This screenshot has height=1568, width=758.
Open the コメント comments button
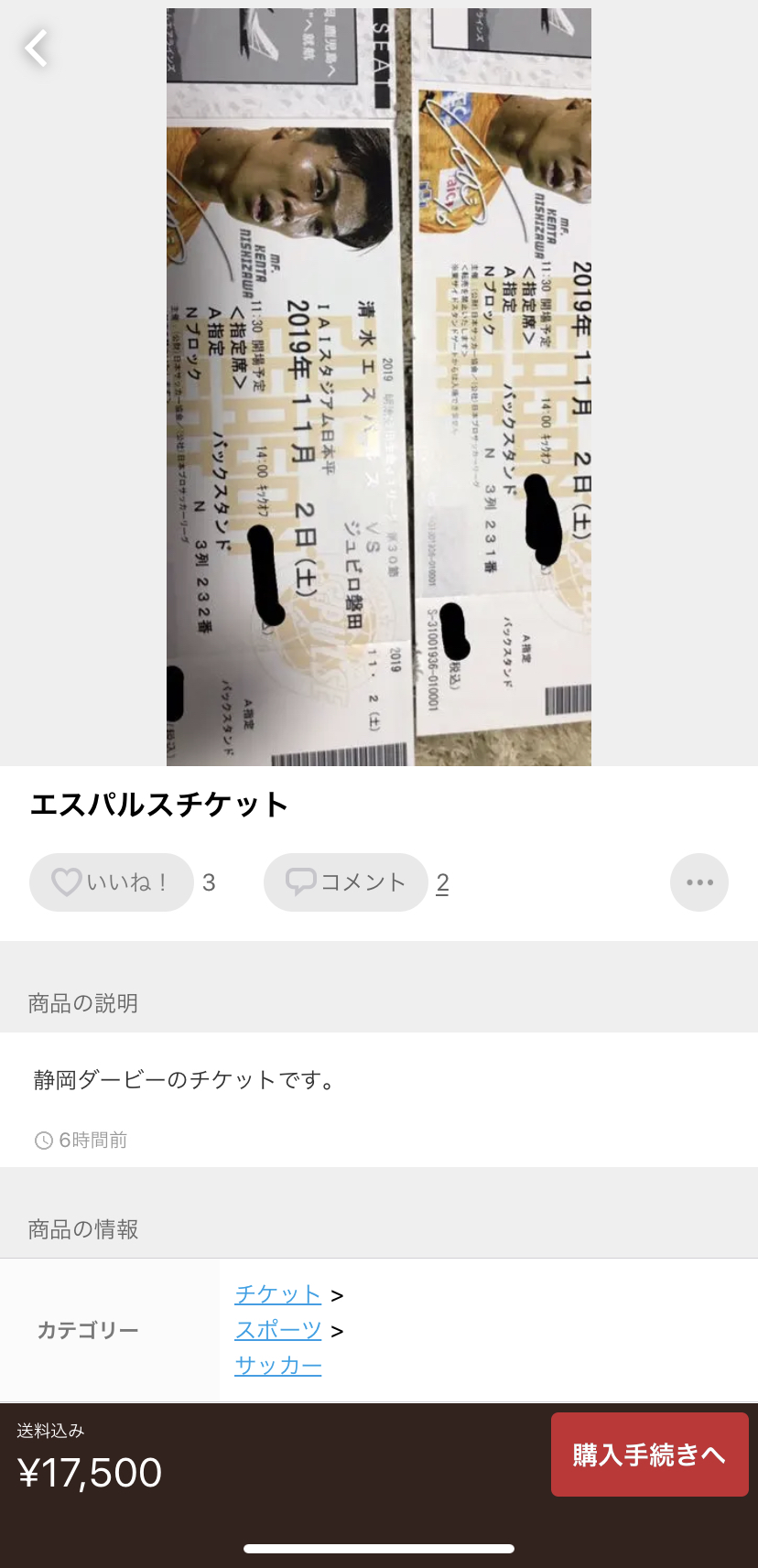tap(346, 882)
